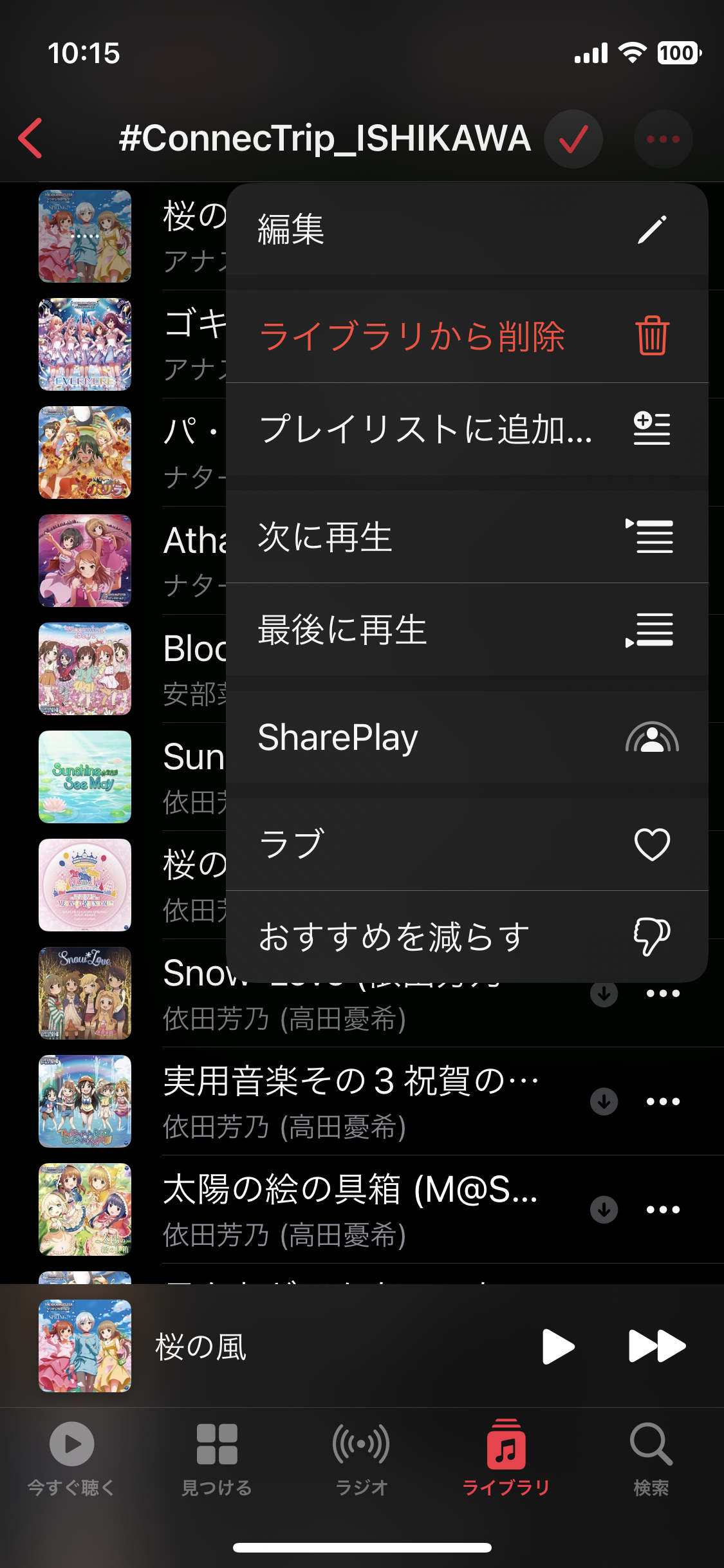
Task: Download the song 実用音楽その３
Action: click(x=604, y=1101)
